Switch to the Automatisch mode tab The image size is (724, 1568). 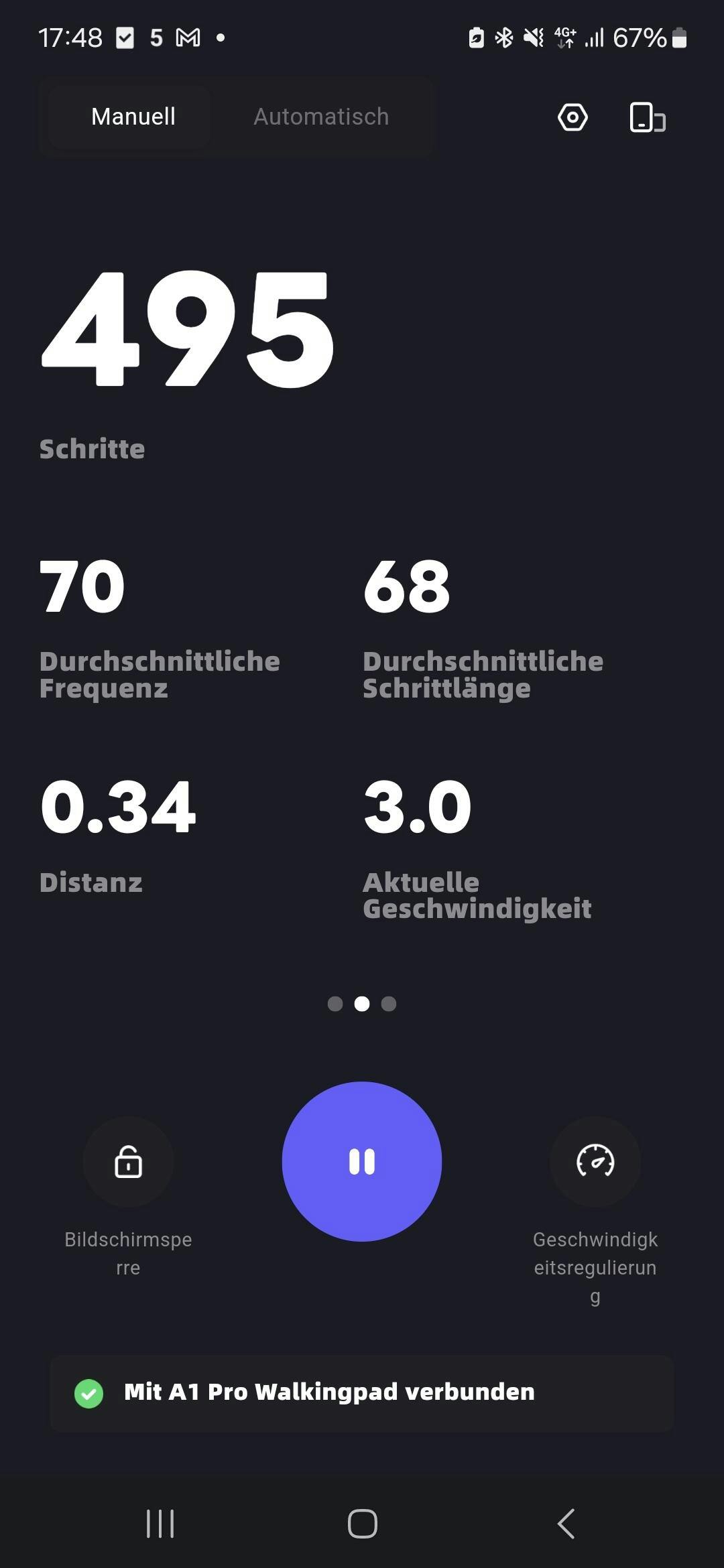320,117
